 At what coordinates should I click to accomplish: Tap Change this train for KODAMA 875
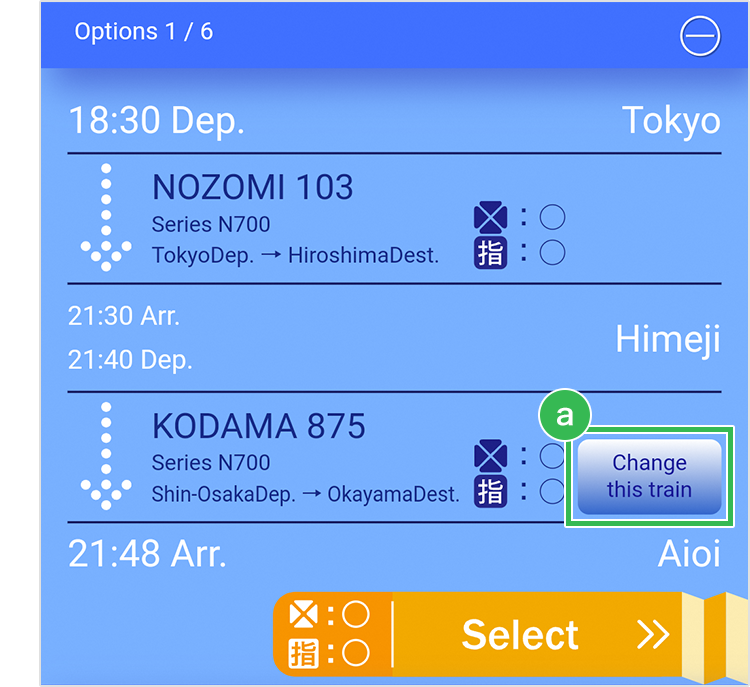[x=649, y=477]
